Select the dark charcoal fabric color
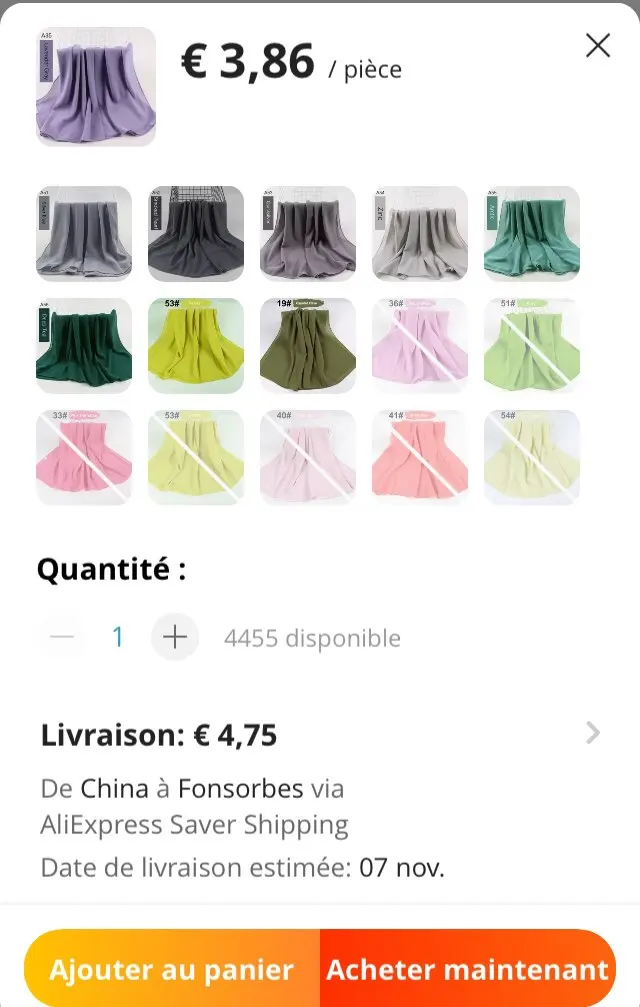Image resolution: width=640 pixels, height=1007 pixels. tap(196, 233)
